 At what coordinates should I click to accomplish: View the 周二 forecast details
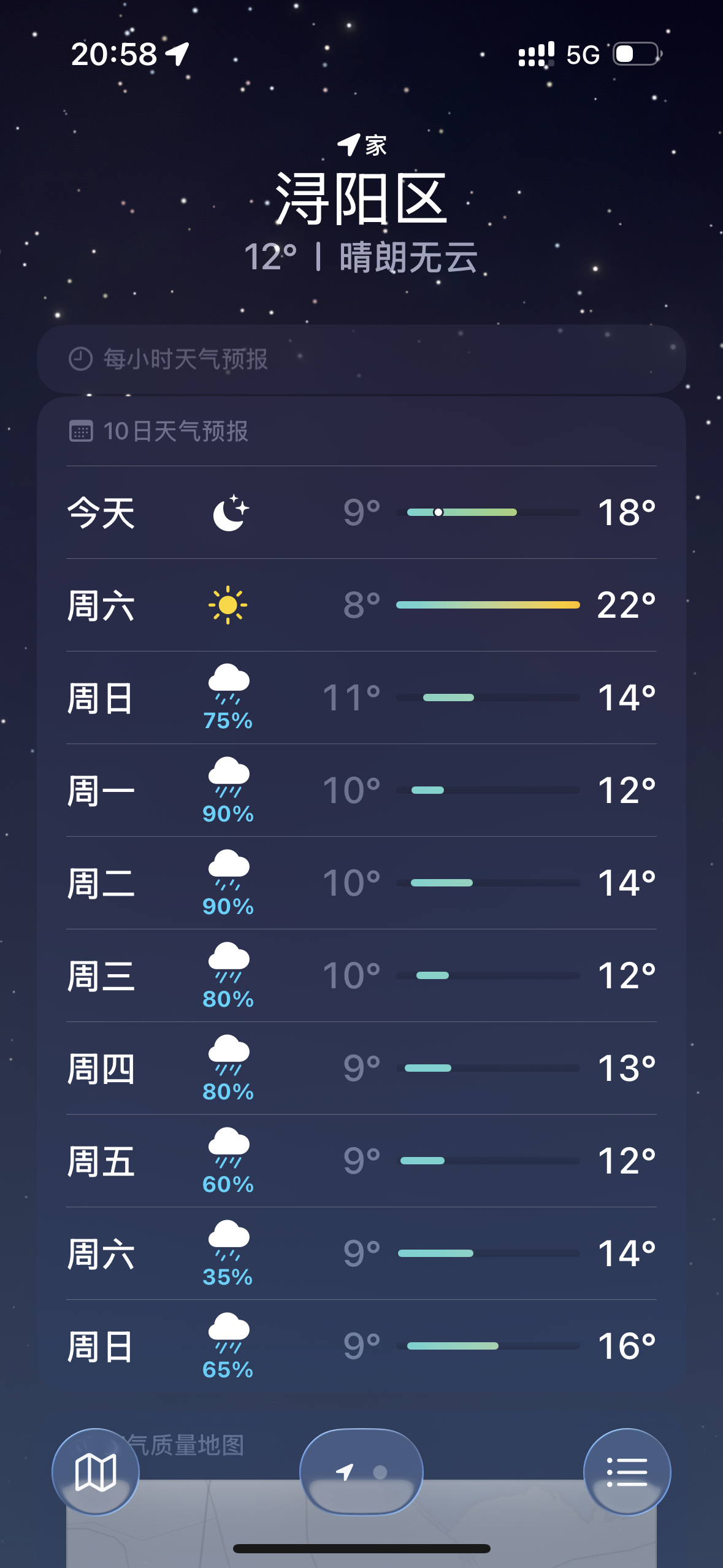click(361, 883)
